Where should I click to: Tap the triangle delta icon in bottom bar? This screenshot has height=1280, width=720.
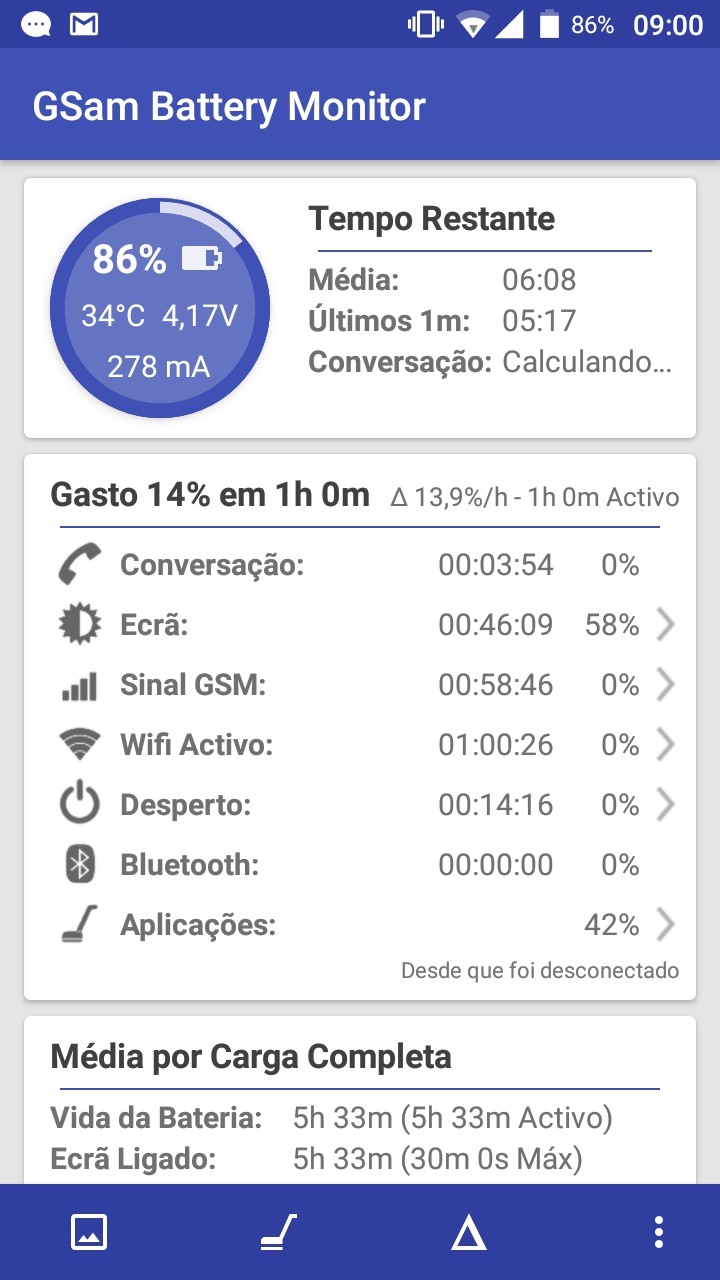[x=468, y=1232]
